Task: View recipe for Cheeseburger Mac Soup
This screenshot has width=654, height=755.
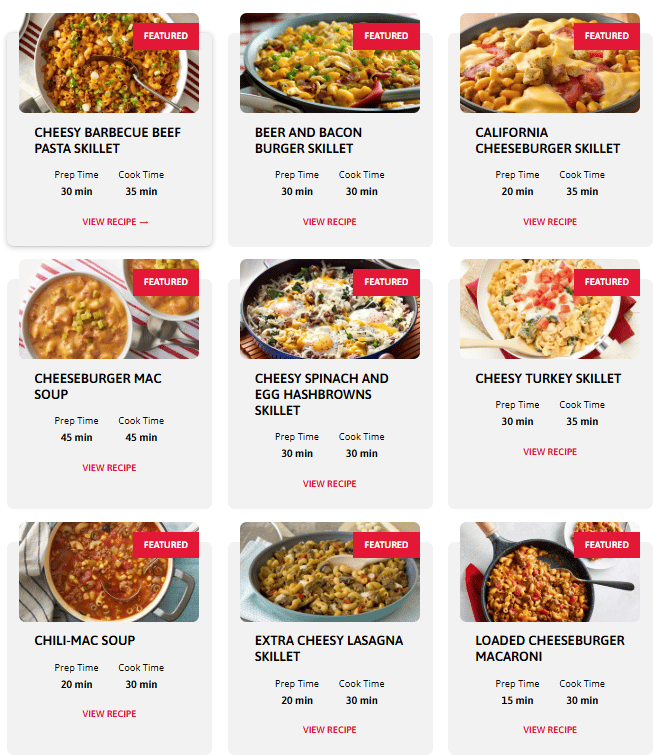Action: [x=109, y=468]
